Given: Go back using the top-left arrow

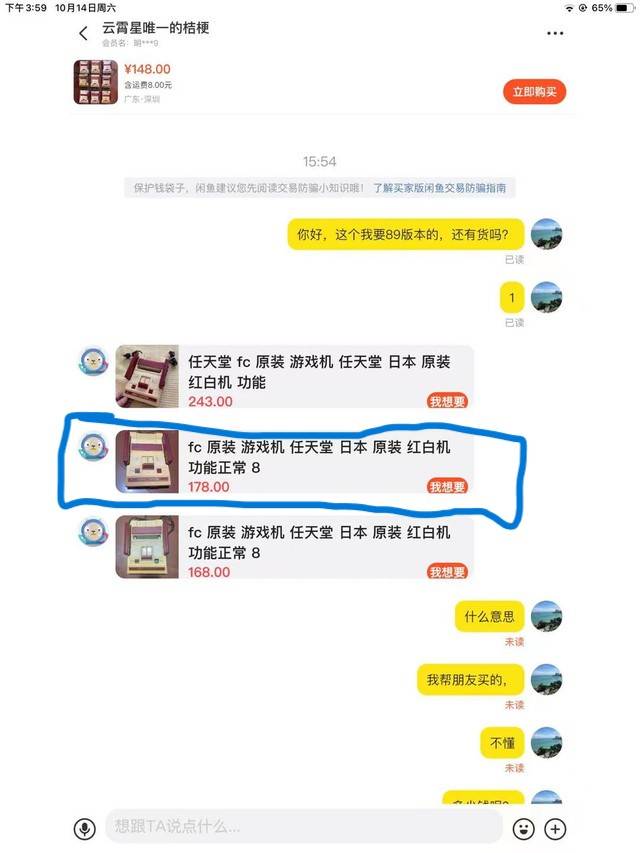Looking at the screenshot, I should tap(83, 33).
